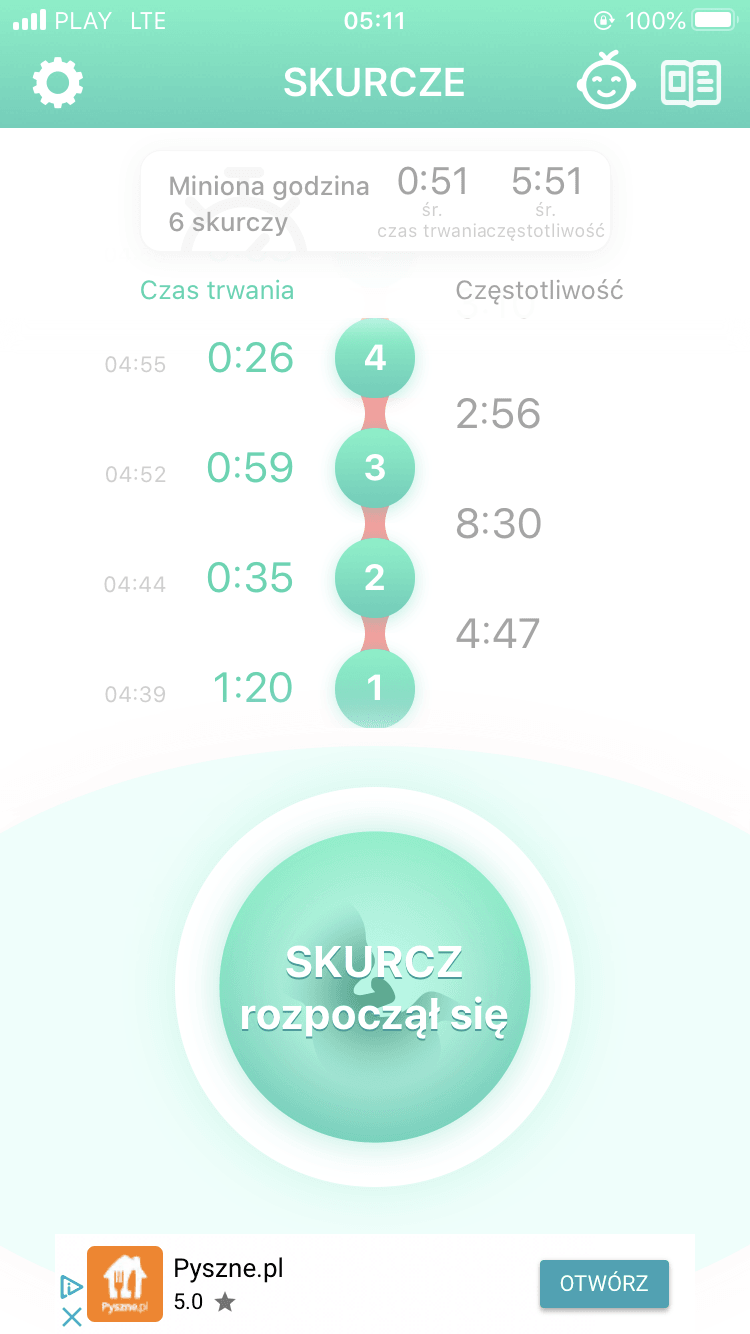
Task: Open the settings gear
Action: 57,82
